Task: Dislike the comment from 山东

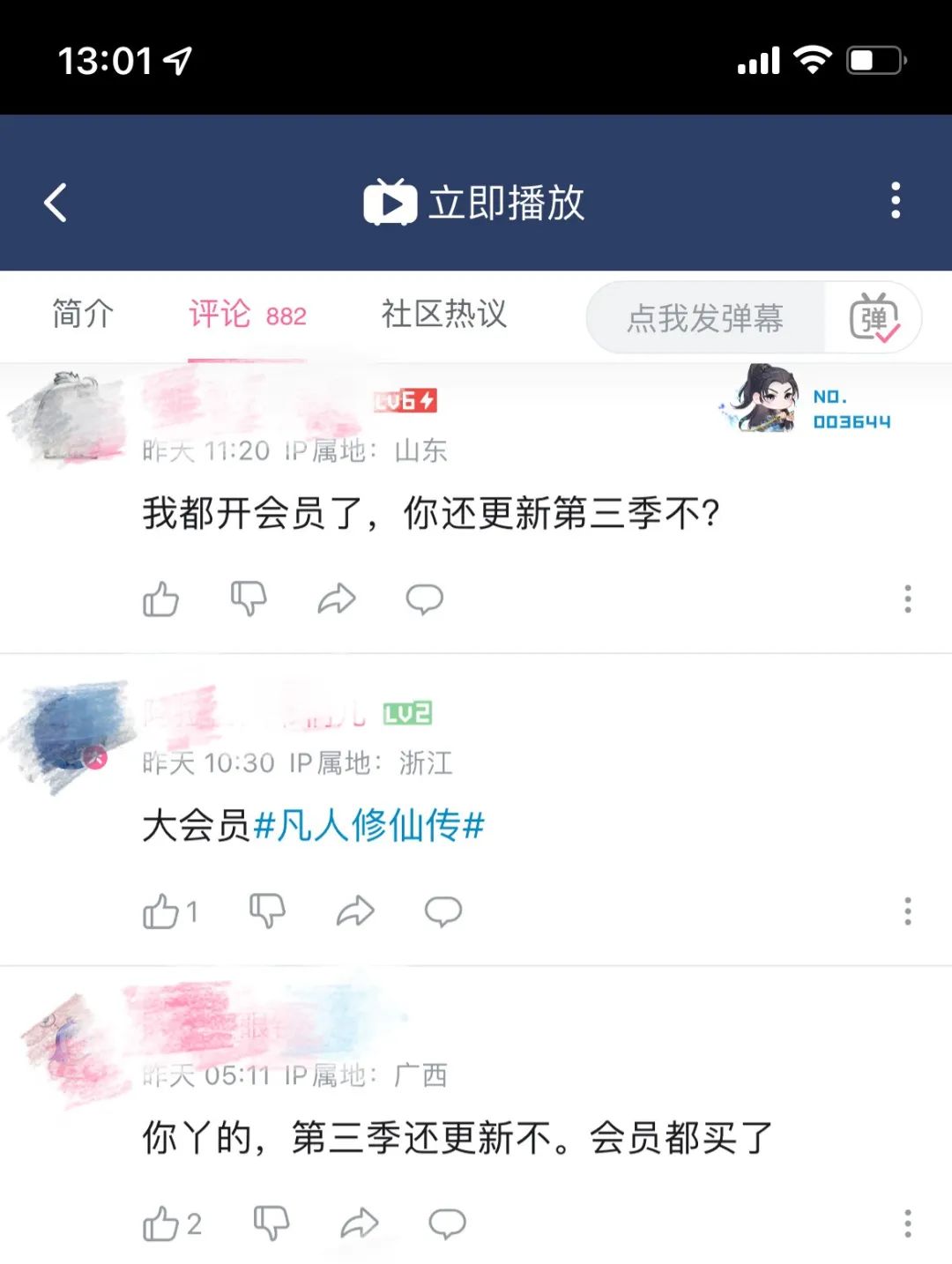Action: tap(249, 599)
